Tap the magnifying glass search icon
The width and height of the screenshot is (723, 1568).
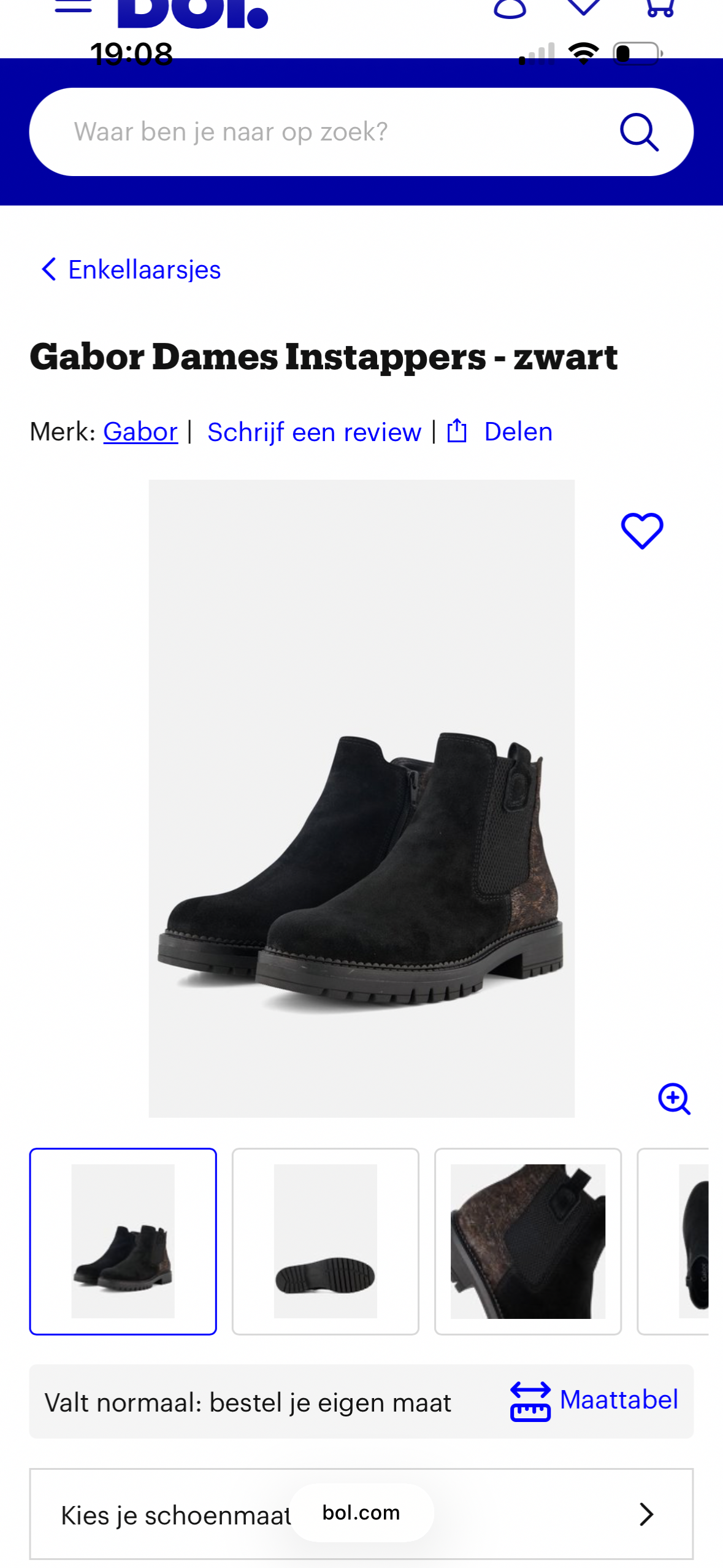(x=639, y=132)
